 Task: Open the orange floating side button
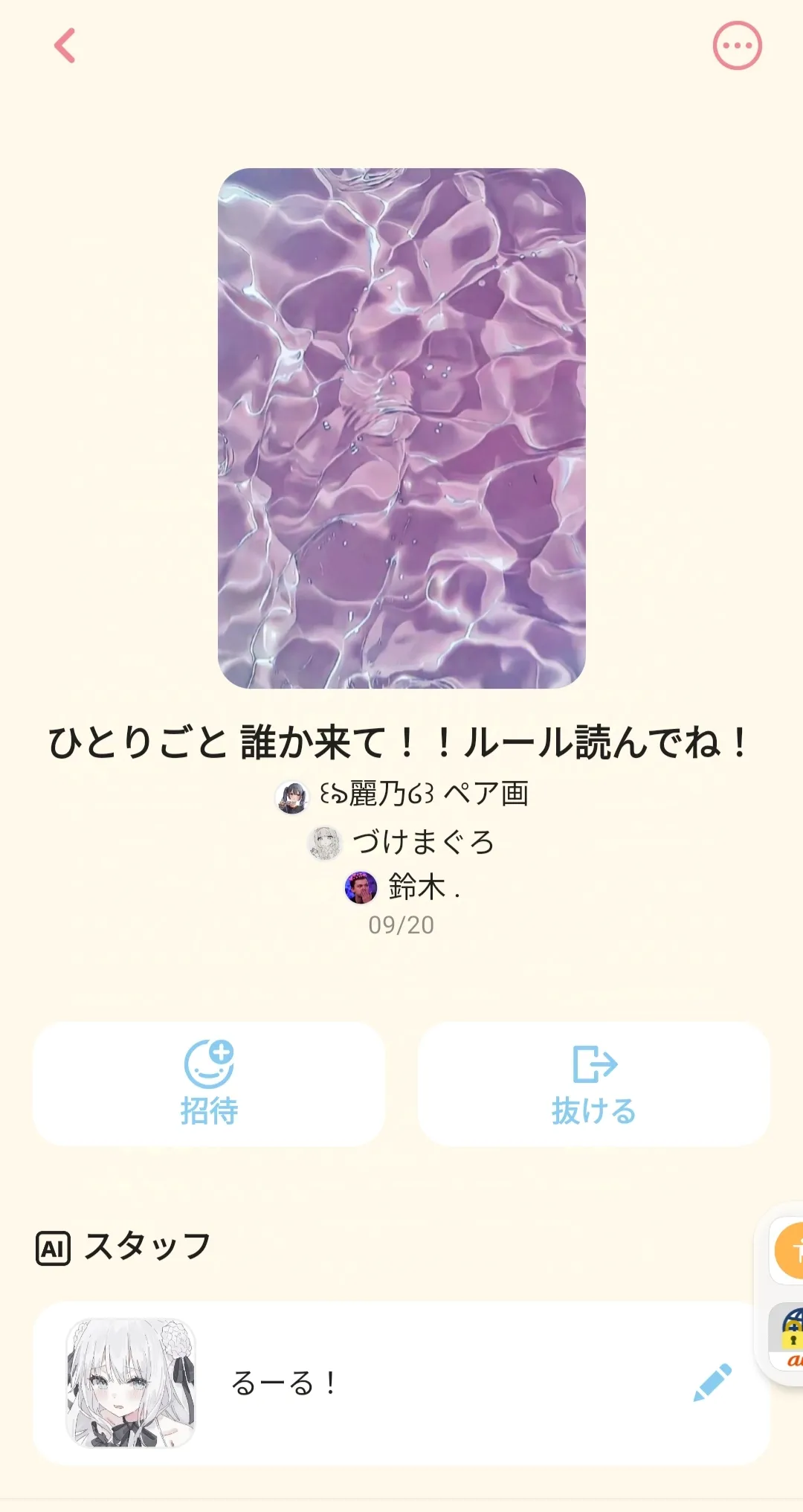790,1251
